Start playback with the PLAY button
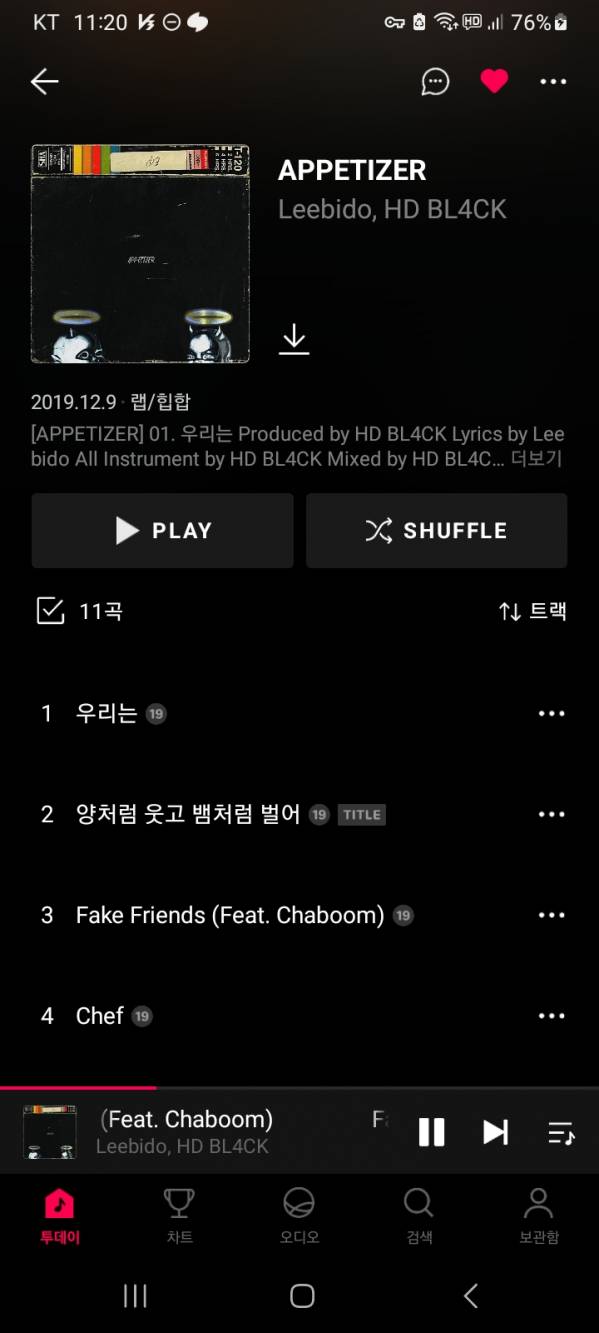Image resolution: width=599 pixels, height=1333 pixels. [x=162, y=530]
